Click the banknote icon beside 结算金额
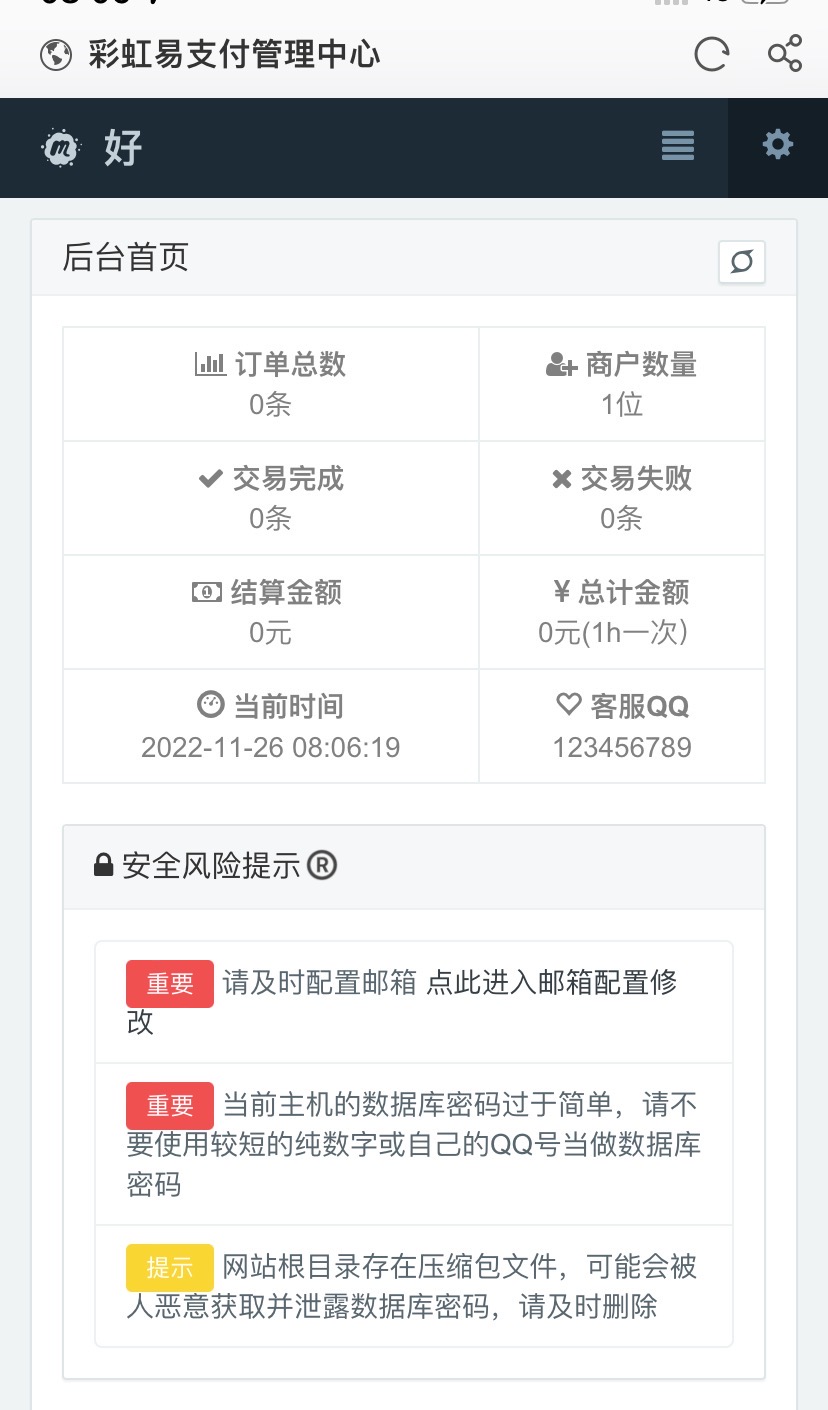Viewport: 828px width, 1410px height. pos(209,592)
